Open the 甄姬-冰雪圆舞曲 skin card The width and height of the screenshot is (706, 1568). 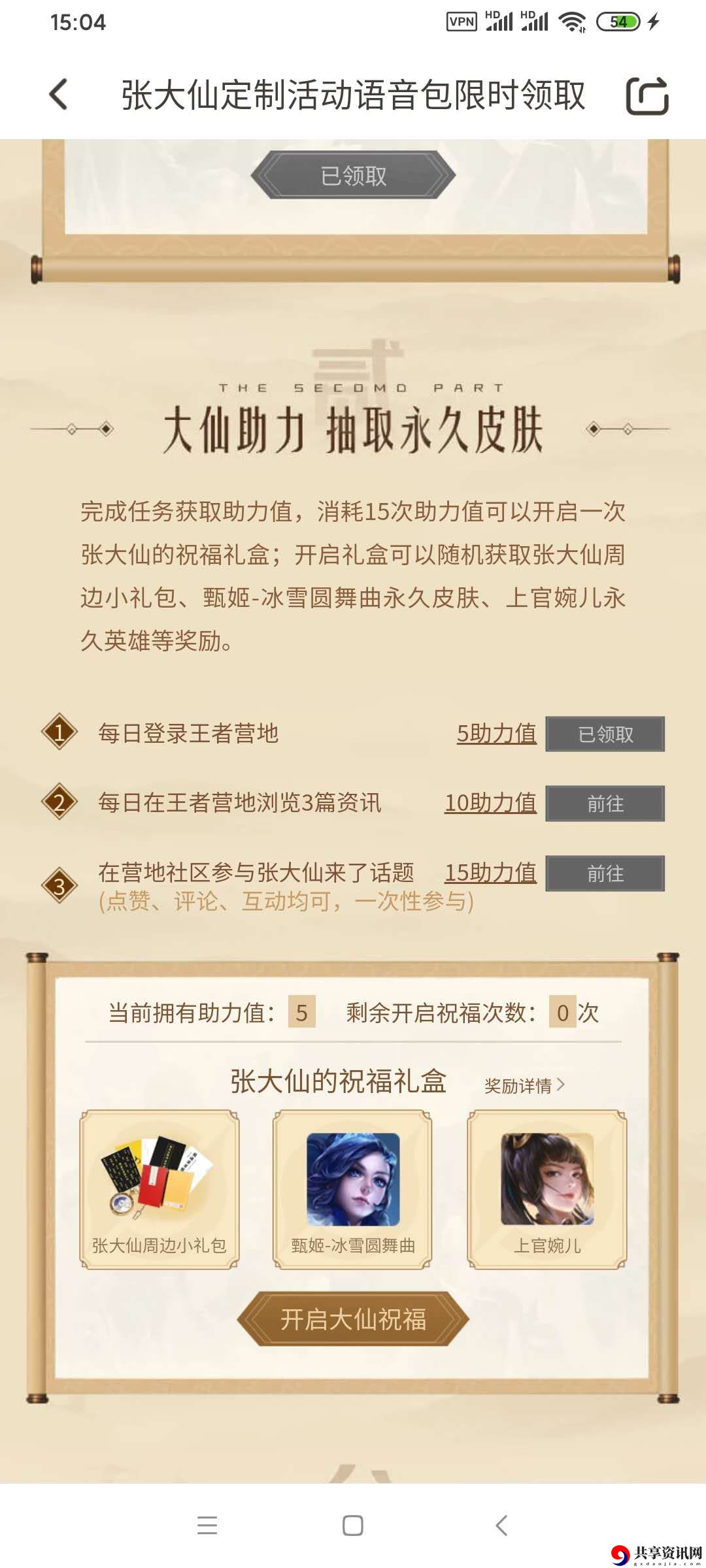tap(353, 1189)
